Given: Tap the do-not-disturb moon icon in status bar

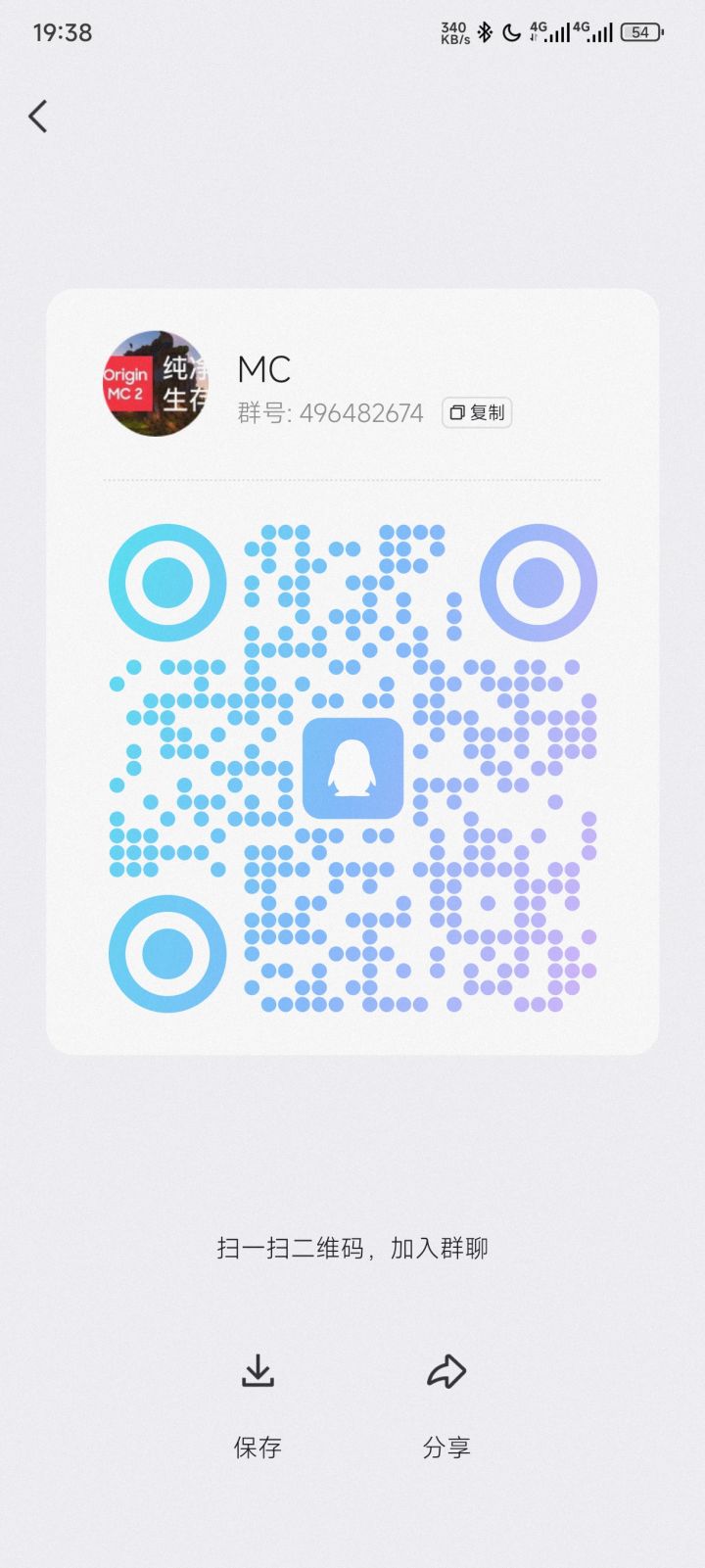Looking at the screenshot, I should click(x=510, y=31).
